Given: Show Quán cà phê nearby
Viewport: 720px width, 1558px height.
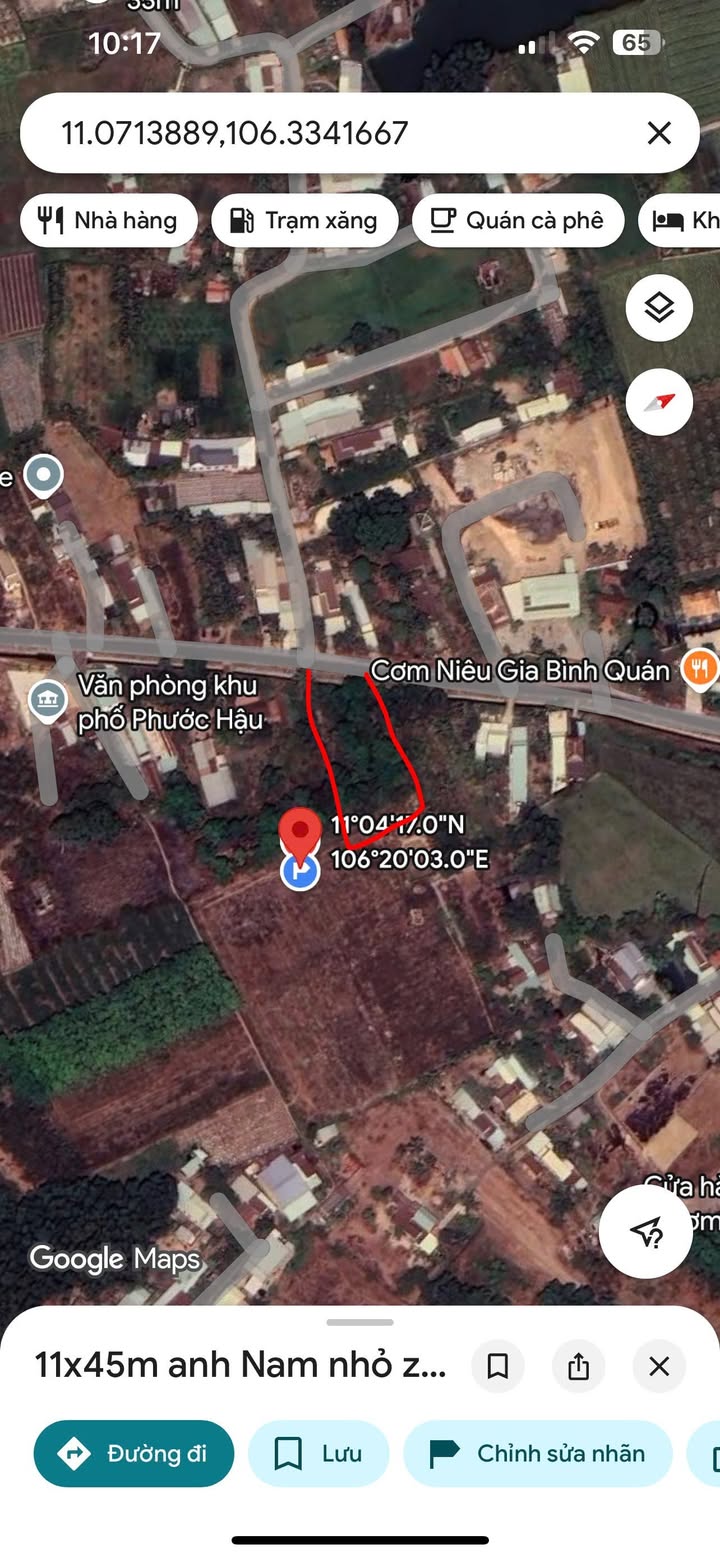Looking at the screenshot, I should coord(518,221).
